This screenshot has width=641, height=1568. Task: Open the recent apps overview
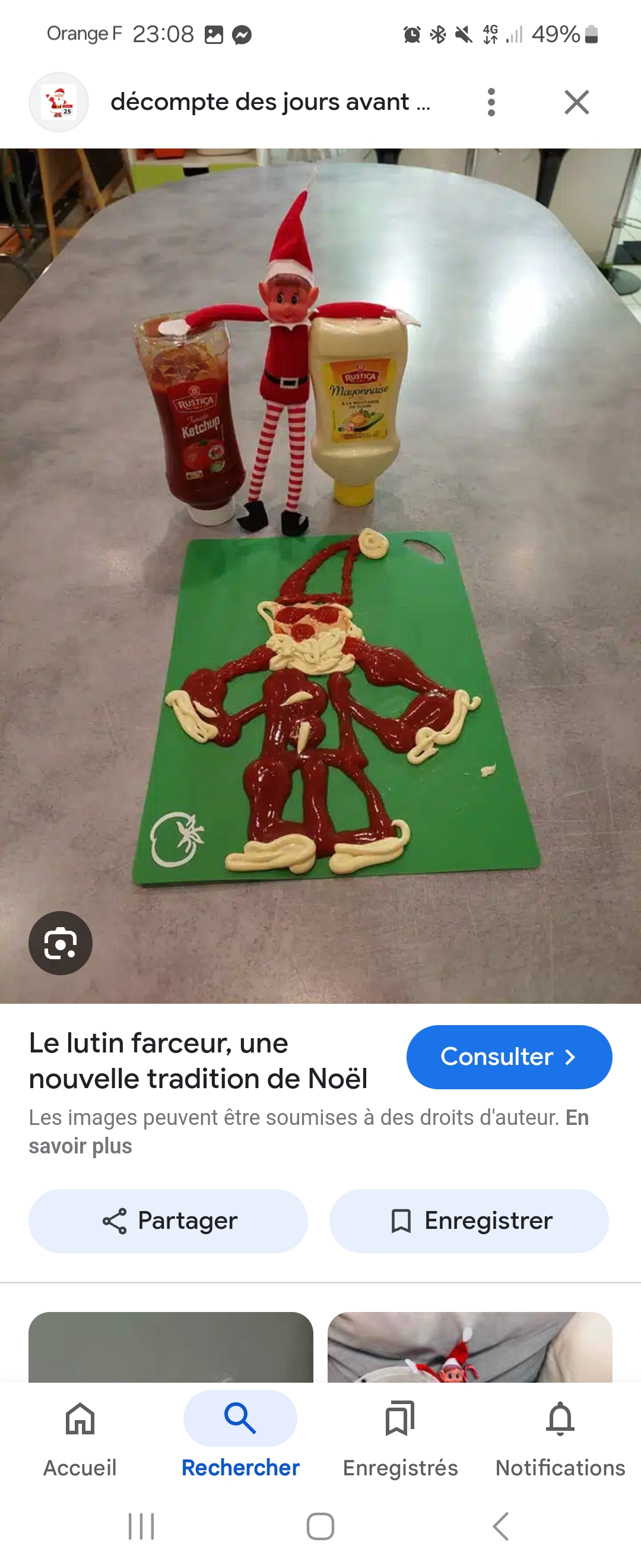point(141,1526)
